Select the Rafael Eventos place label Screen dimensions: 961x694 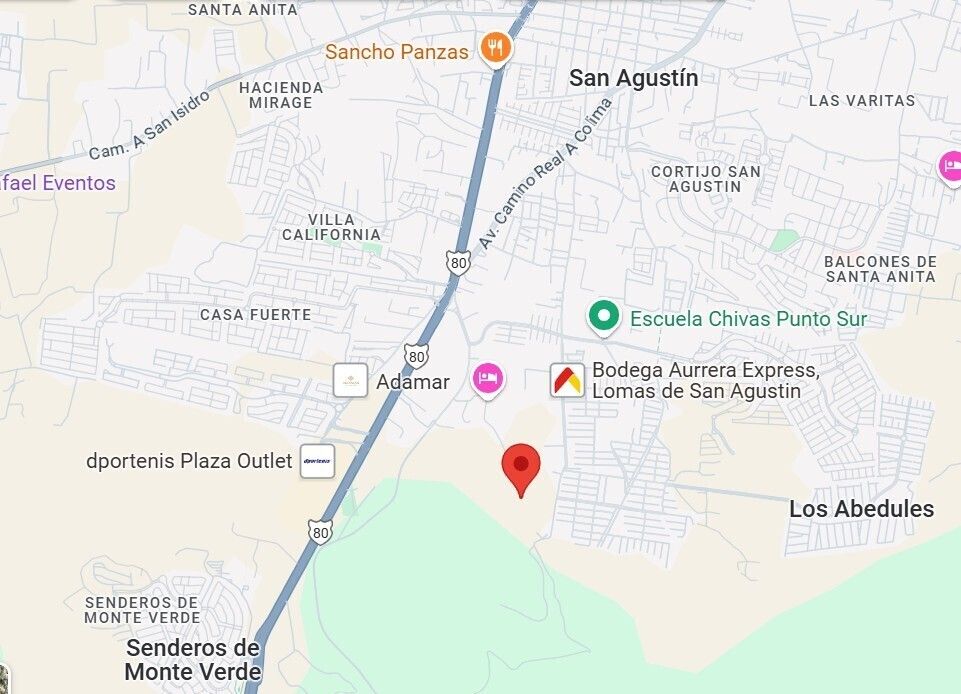(58, 183)
